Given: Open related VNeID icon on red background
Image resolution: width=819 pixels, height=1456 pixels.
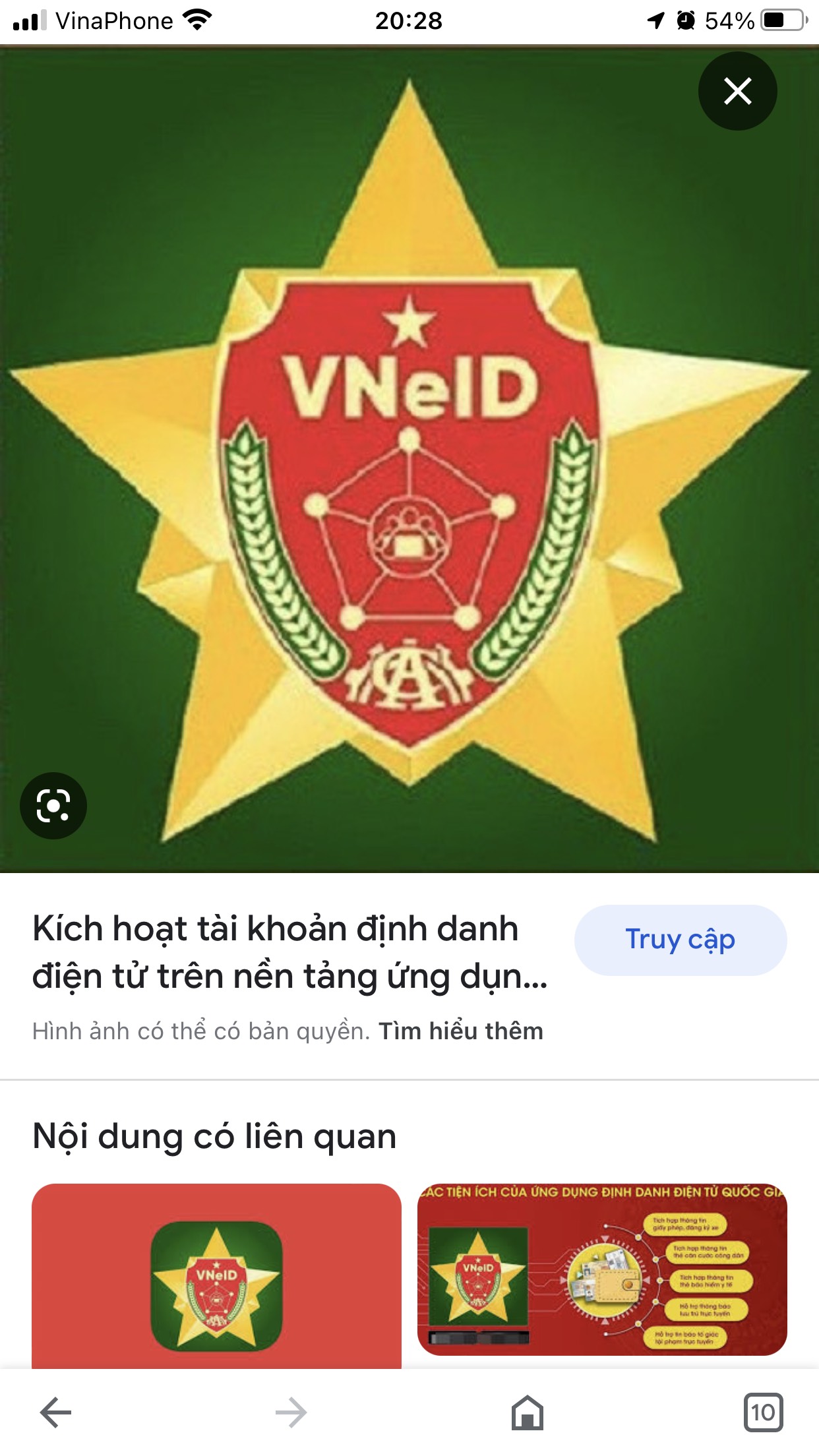Looking at the screenshot, I should click(216, 1276).
